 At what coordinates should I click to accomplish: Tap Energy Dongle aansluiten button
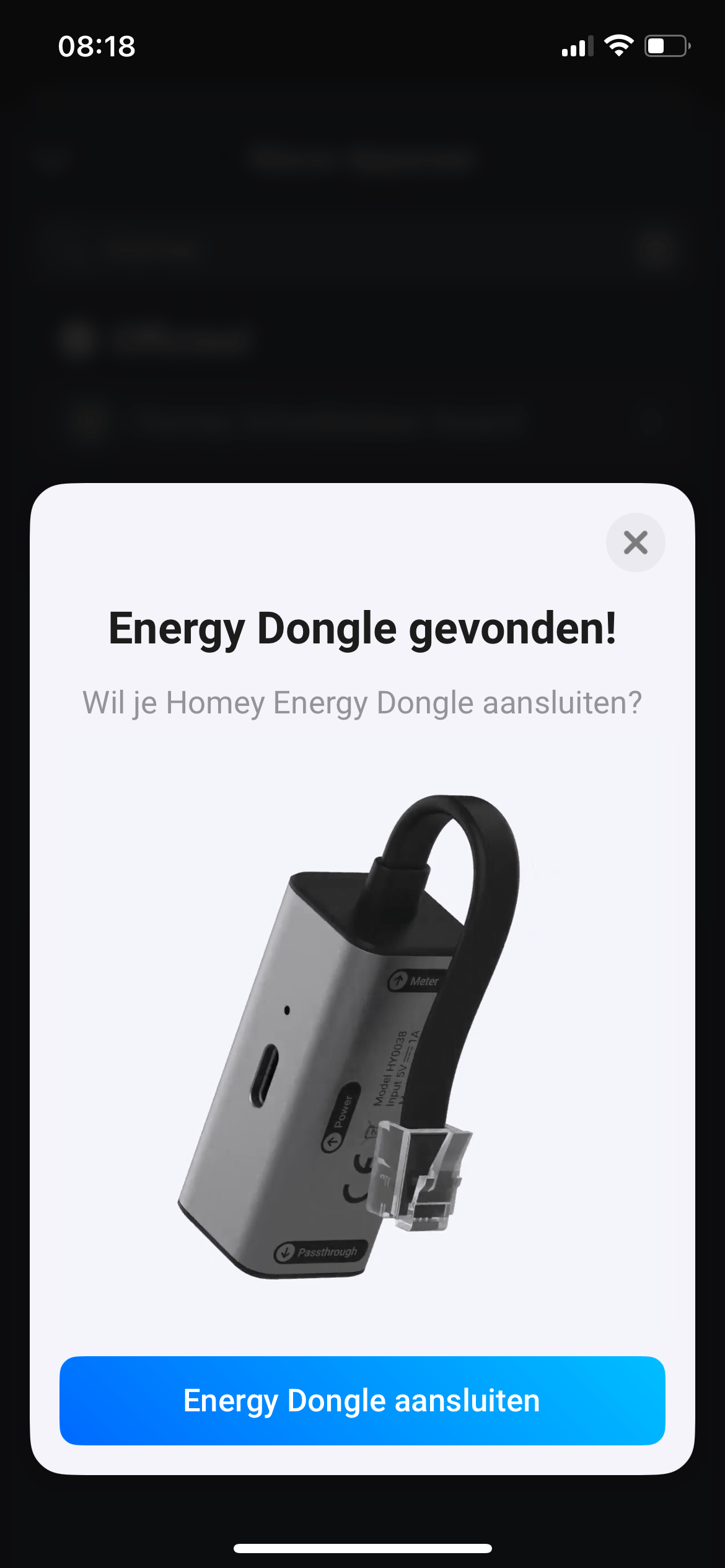(362, 1401)
